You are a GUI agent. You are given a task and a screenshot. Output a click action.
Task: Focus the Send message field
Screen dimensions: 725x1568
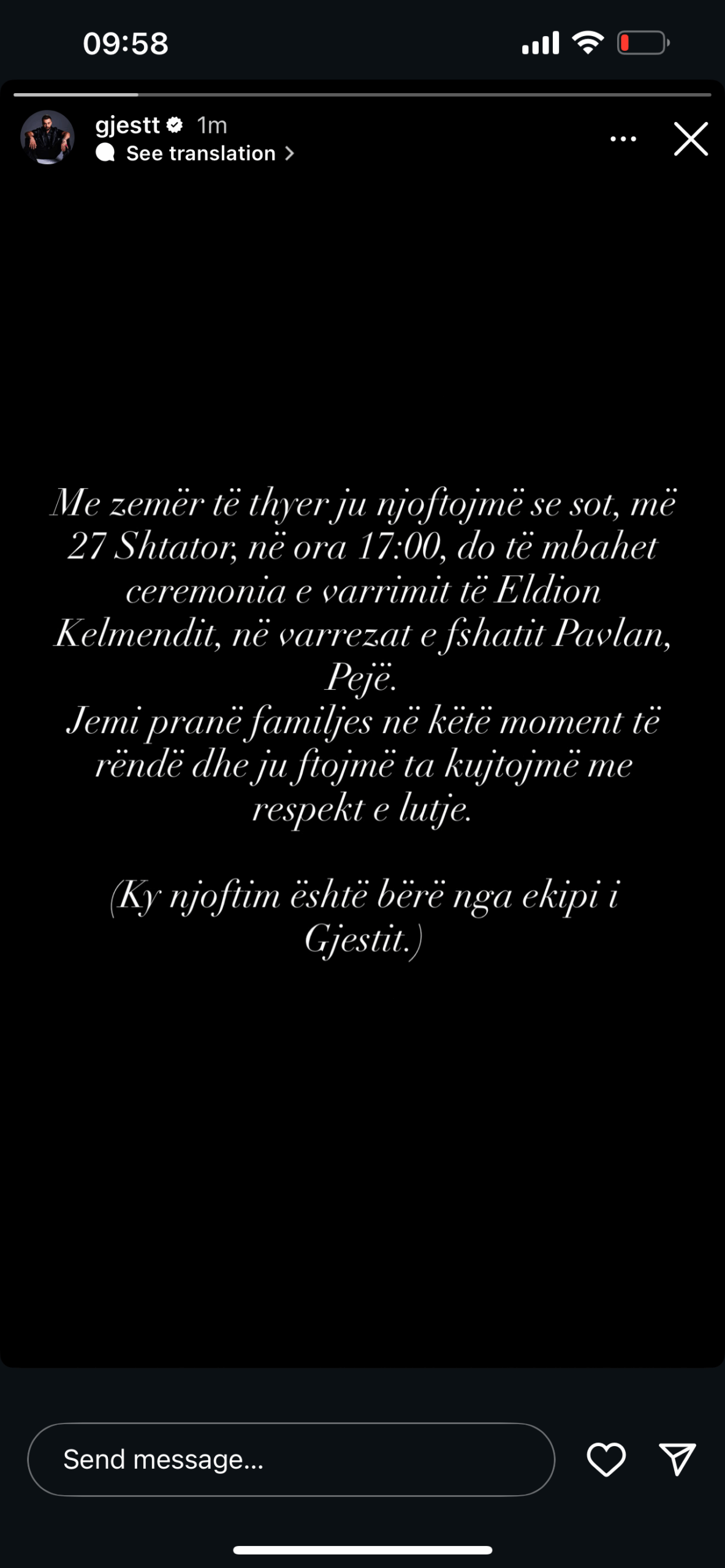click(x=291, y=1459)
